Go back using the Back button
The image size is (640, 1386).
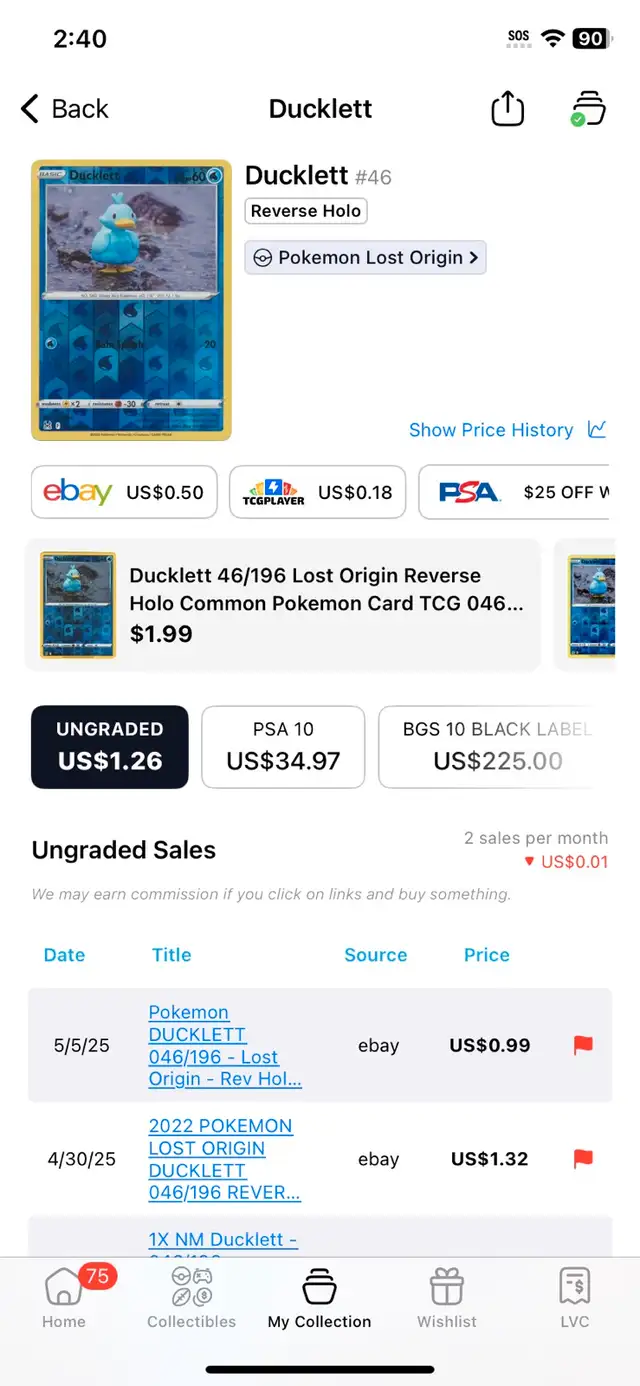click(x=64, y=109)
